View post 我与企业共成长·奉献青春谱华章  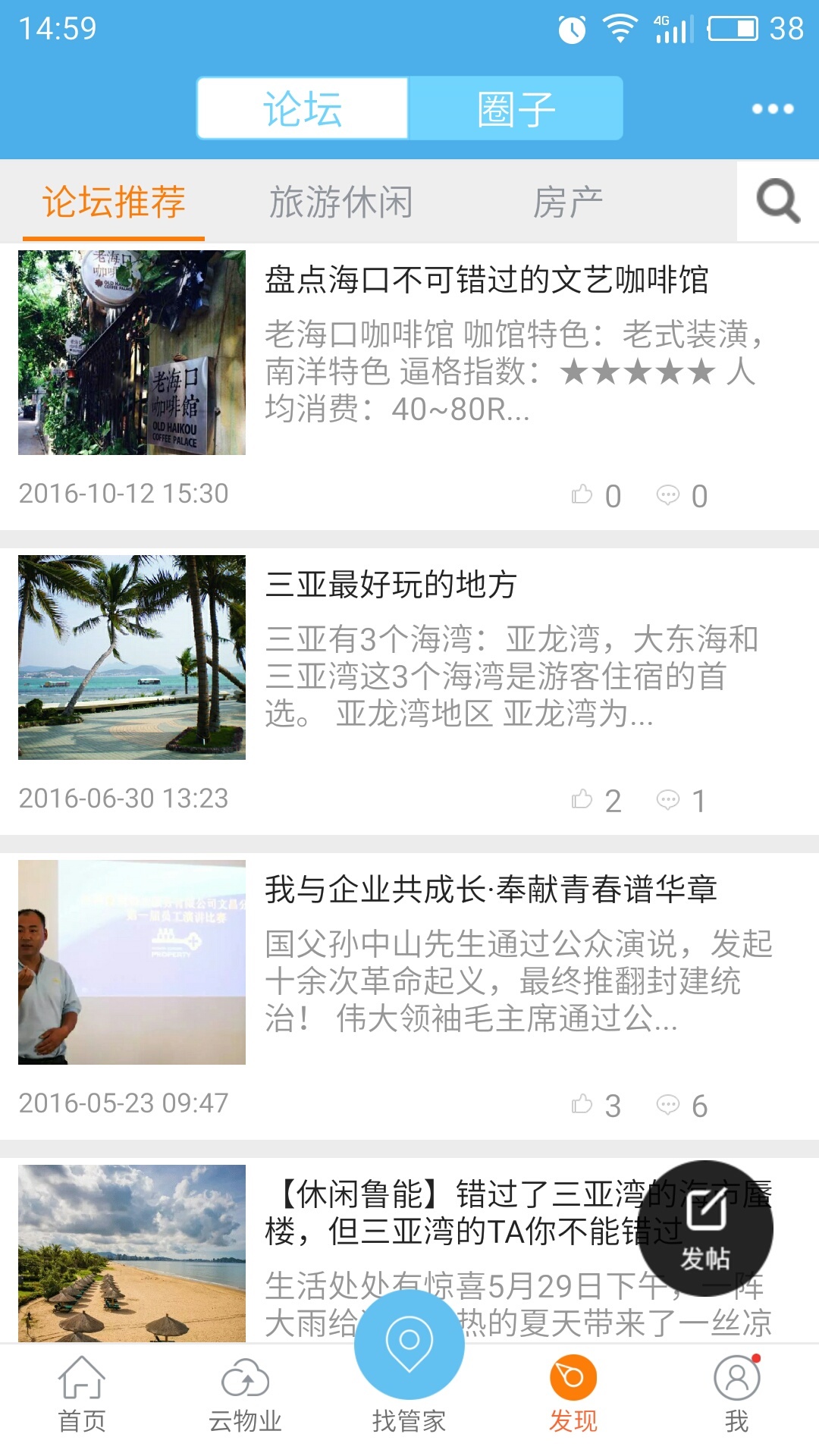(x=491, y=890)
